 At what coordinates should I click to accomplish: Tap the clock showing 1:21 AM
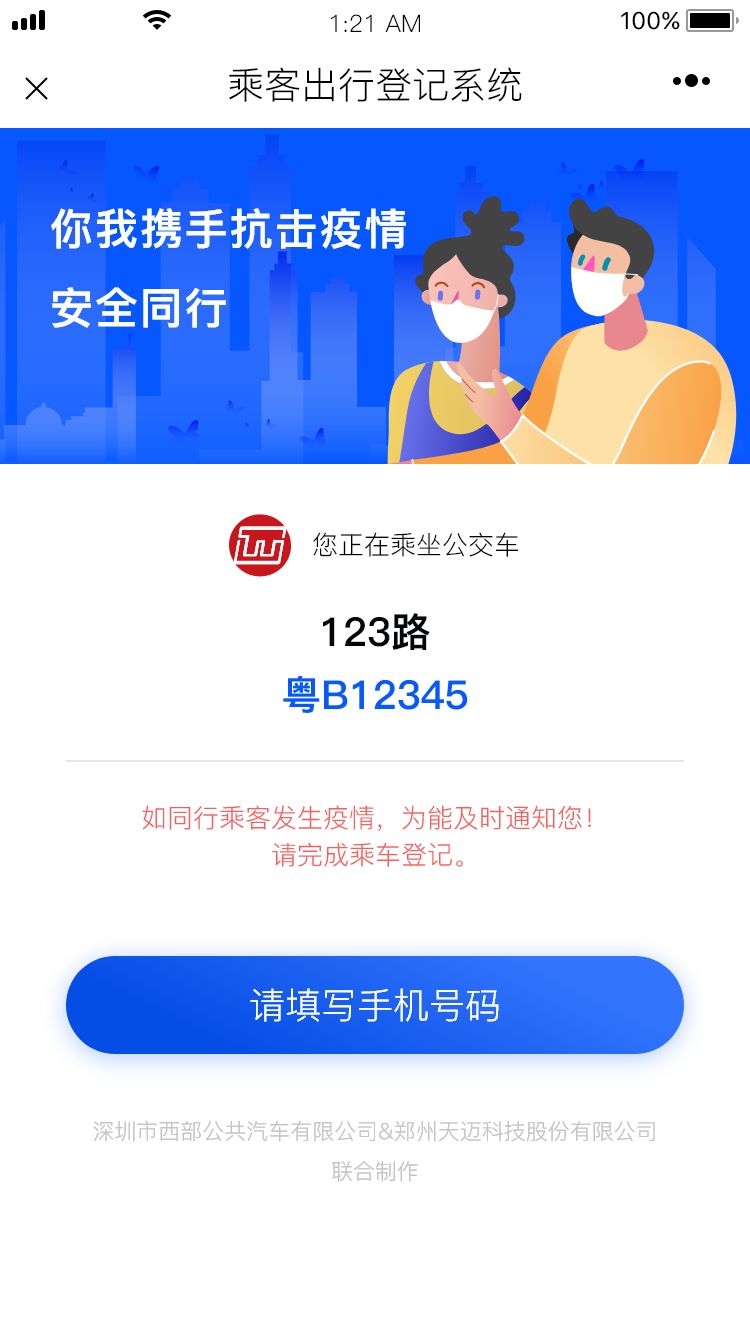pos(375,22)
